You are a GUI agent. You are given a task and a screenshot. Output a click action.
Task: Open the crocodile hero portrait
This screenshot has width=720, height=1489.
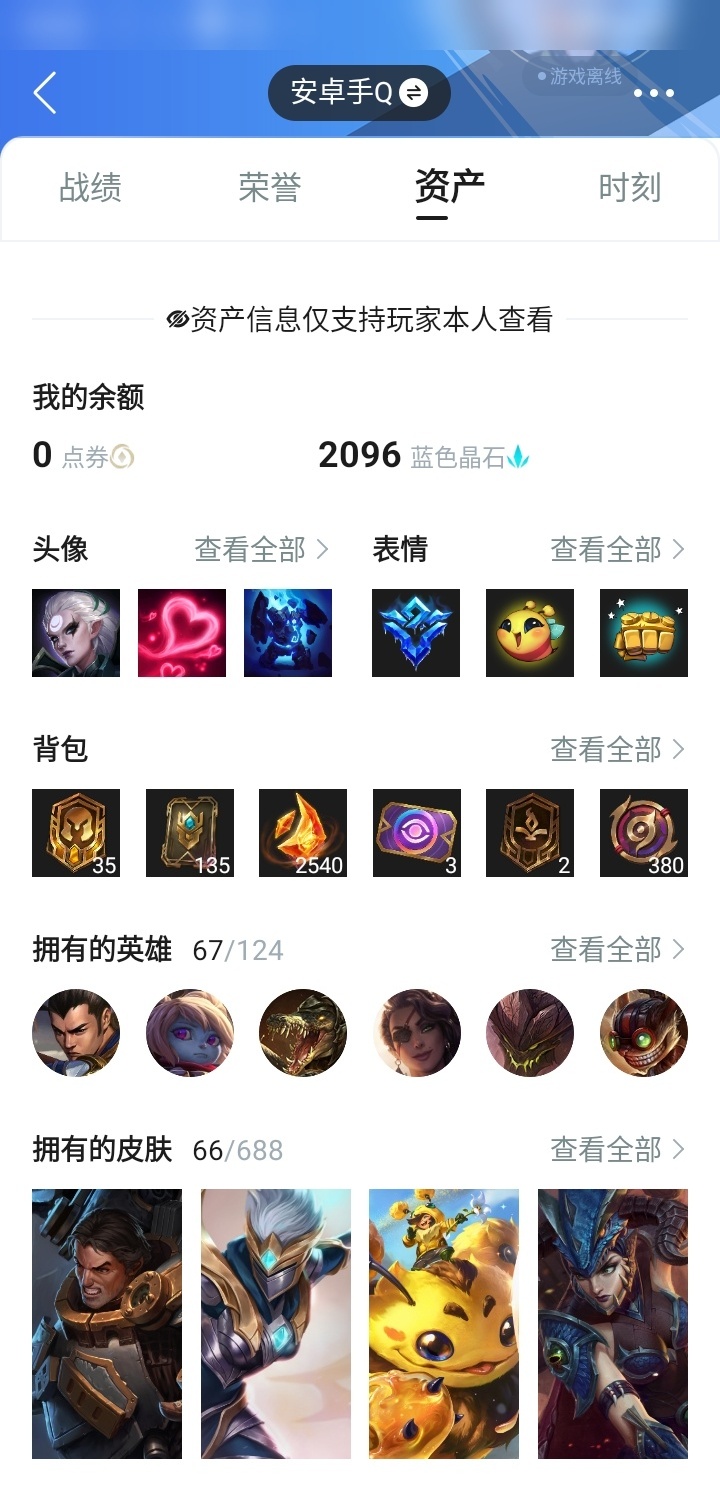point(303,1033)
